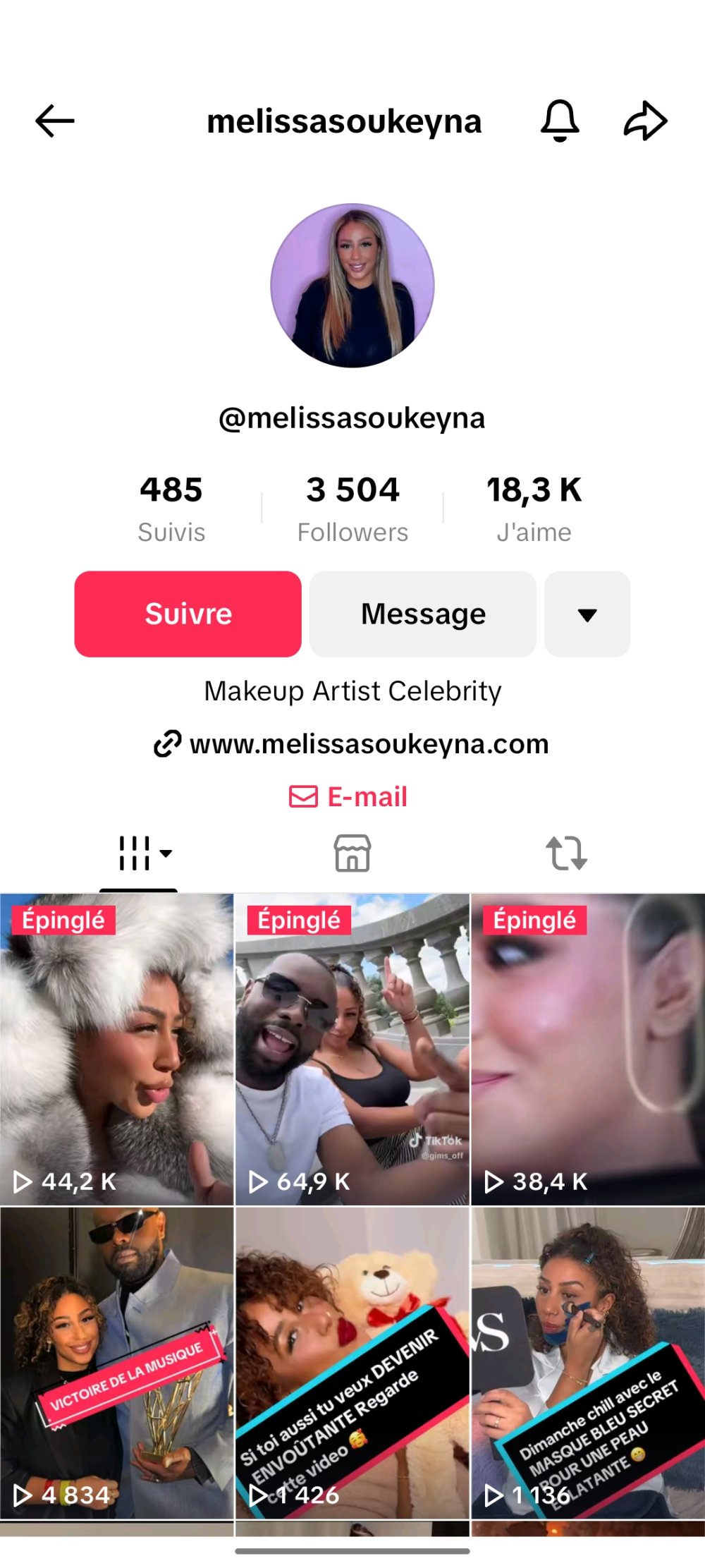Send a Message to melissasoukeyna
The height and width of the screenshot is (1568, 705).
pyautogui.click(x=423, y=614)
